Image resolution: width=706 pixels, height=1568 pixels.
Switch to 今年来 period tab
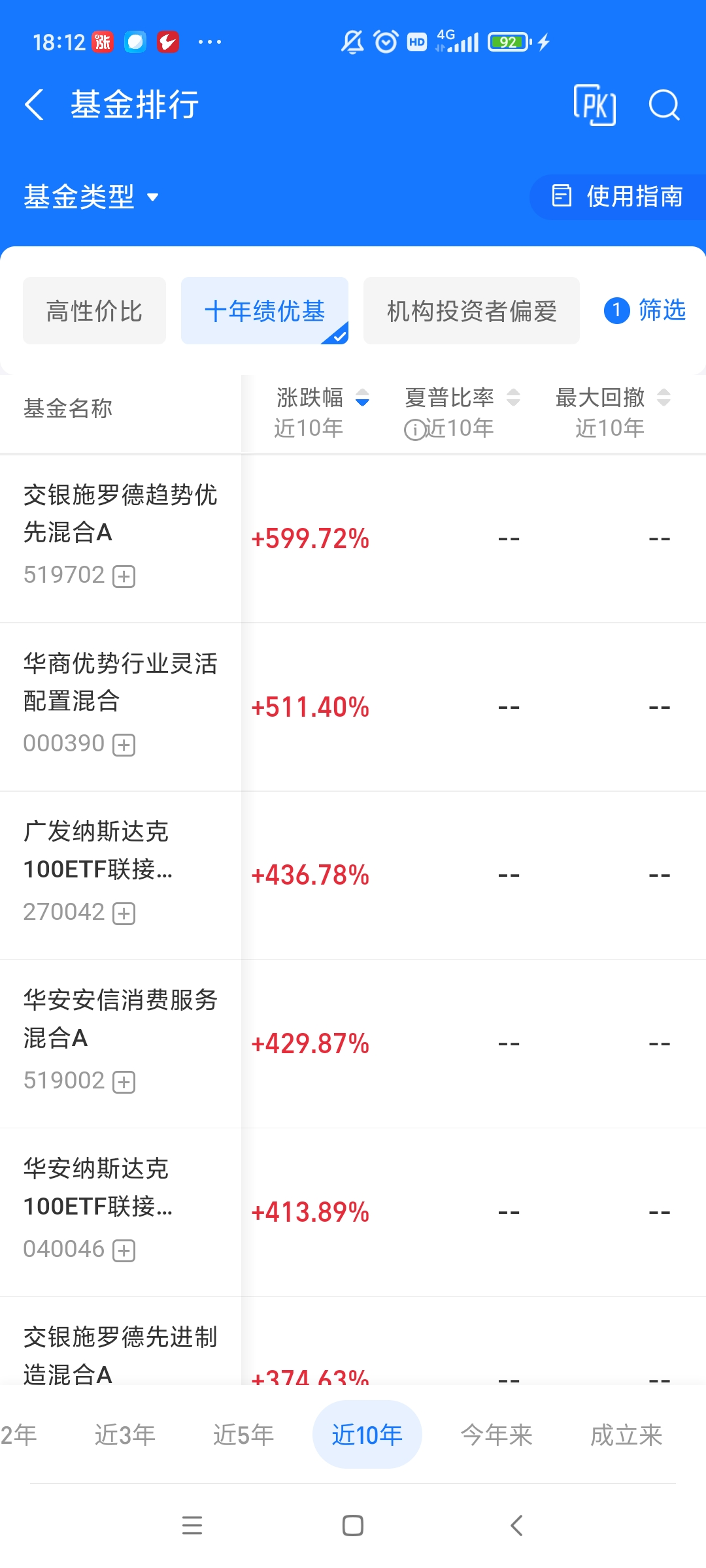point(496,1435)
